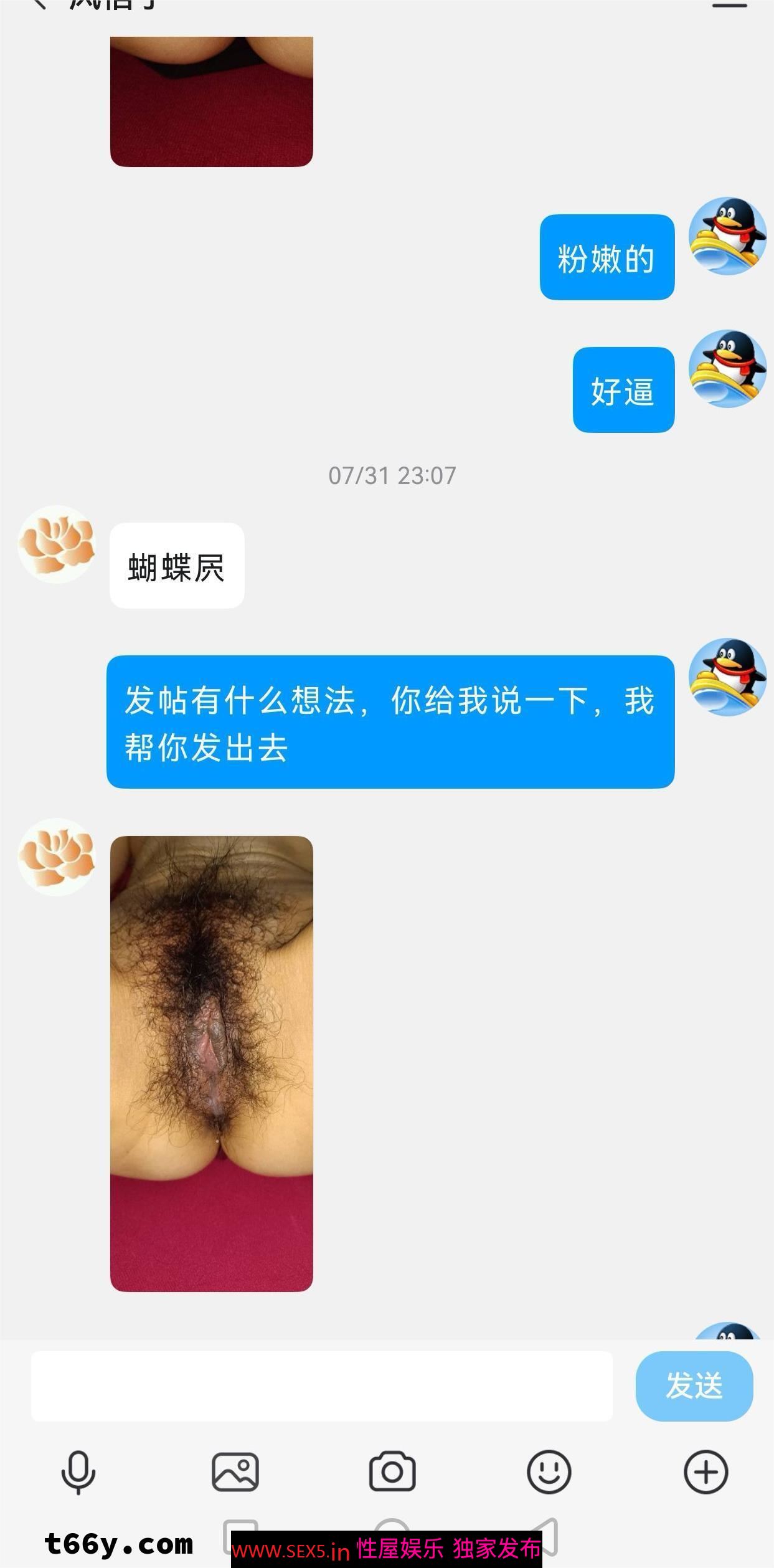Tap the 发送 send button
The height and width of the screenshot is (1568, 774).
pos(694,1386)
